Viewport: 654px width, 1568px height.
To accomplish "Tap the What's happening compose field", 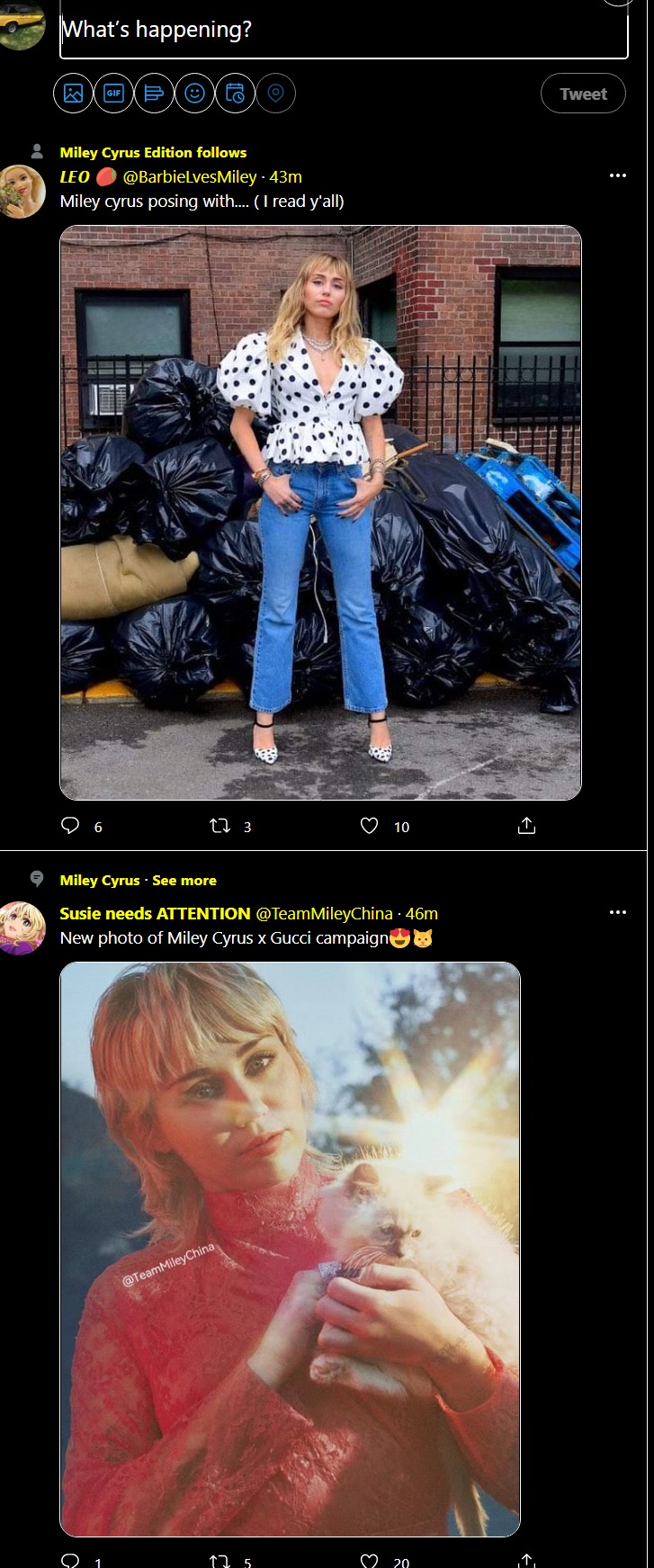I will click(x=342, y=31).
